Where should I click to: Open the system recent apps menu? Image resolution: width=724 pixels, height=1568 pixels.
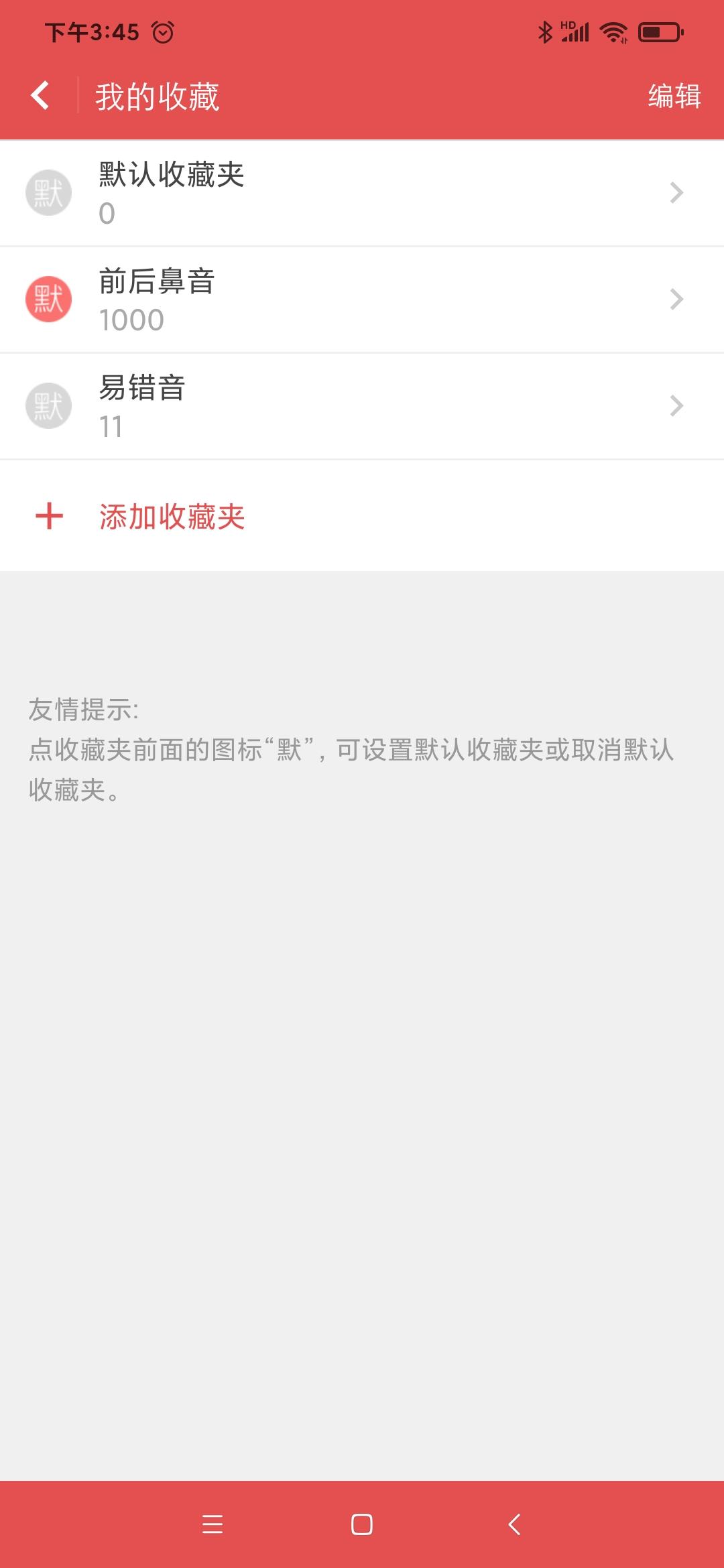click(x=213, y=1524)
